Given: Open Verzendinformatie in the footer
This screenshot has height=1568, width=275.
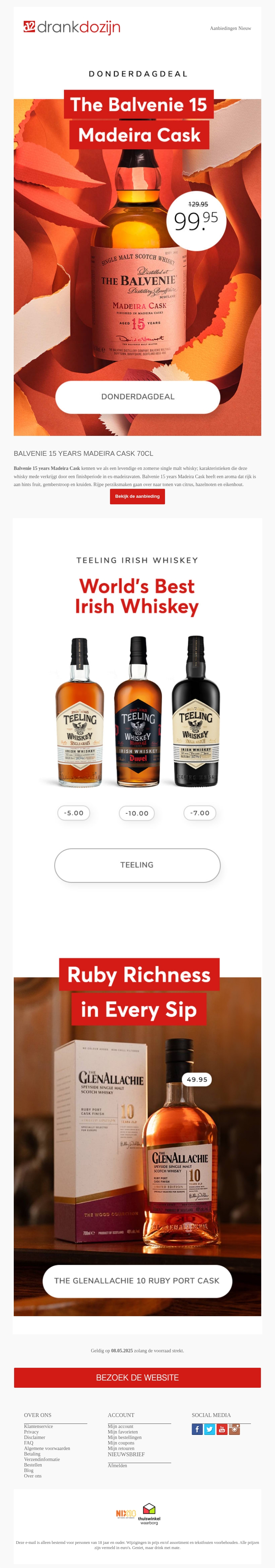Looking at the screenshot, I should (42, 1459).
